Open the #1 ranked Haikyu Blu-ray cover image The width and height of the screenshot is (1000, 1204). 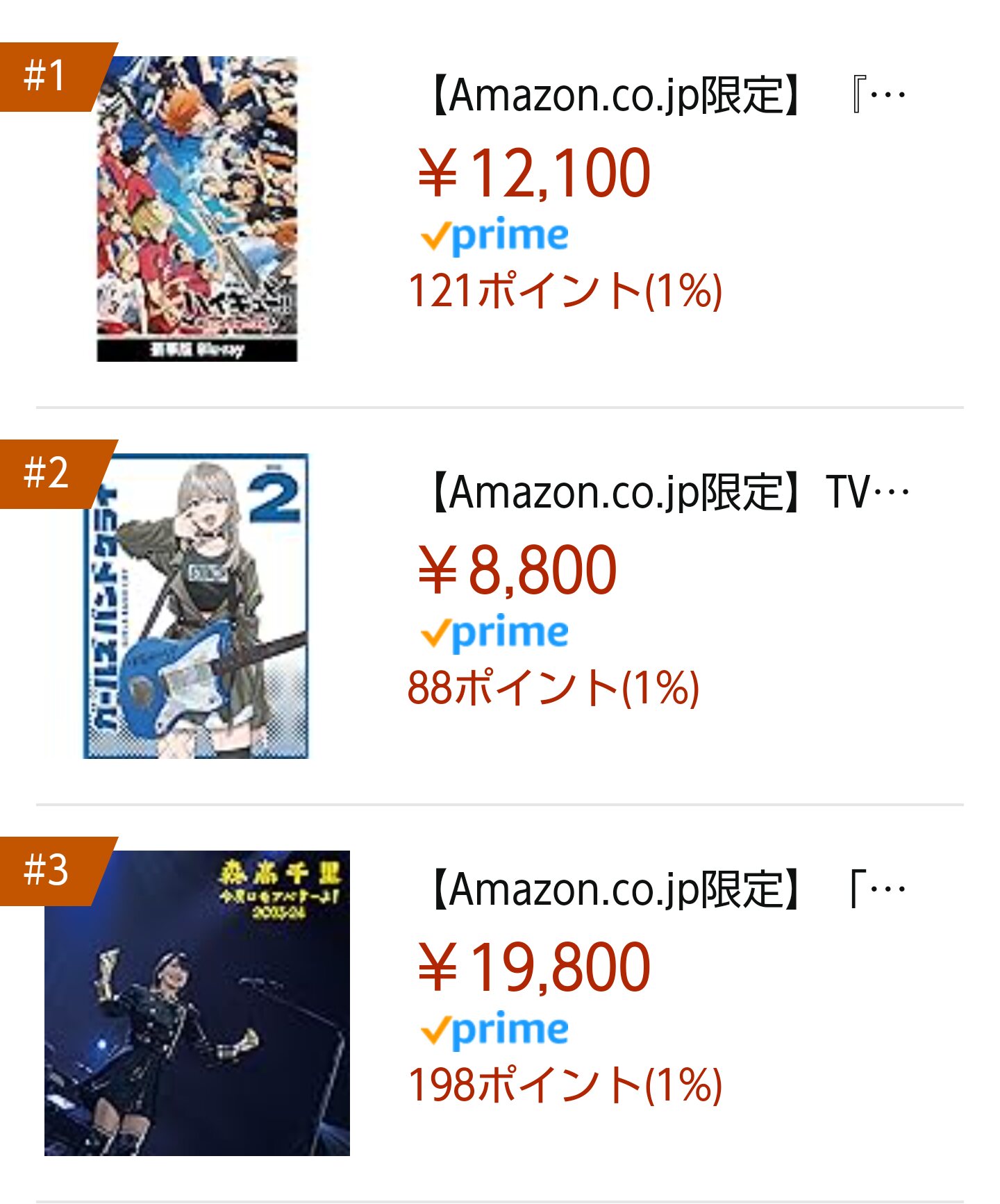pyautogui.click(x=197, y=209)
